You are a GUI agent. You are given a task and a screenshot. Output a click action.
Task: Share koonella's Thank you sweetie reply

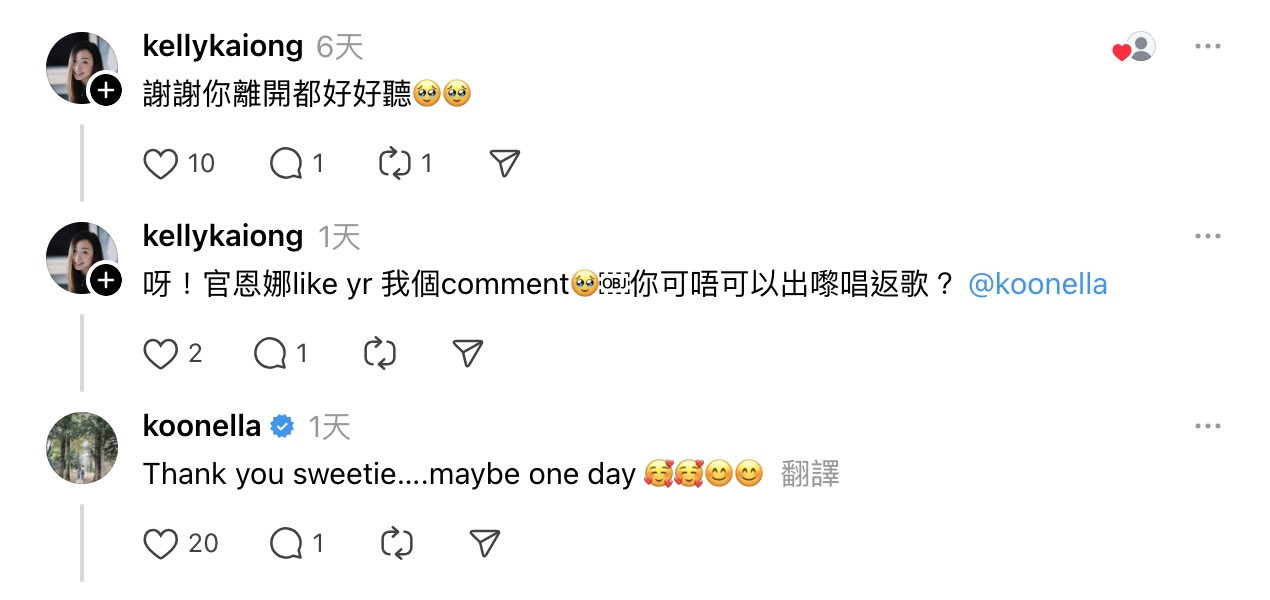(x=485, y=543)
